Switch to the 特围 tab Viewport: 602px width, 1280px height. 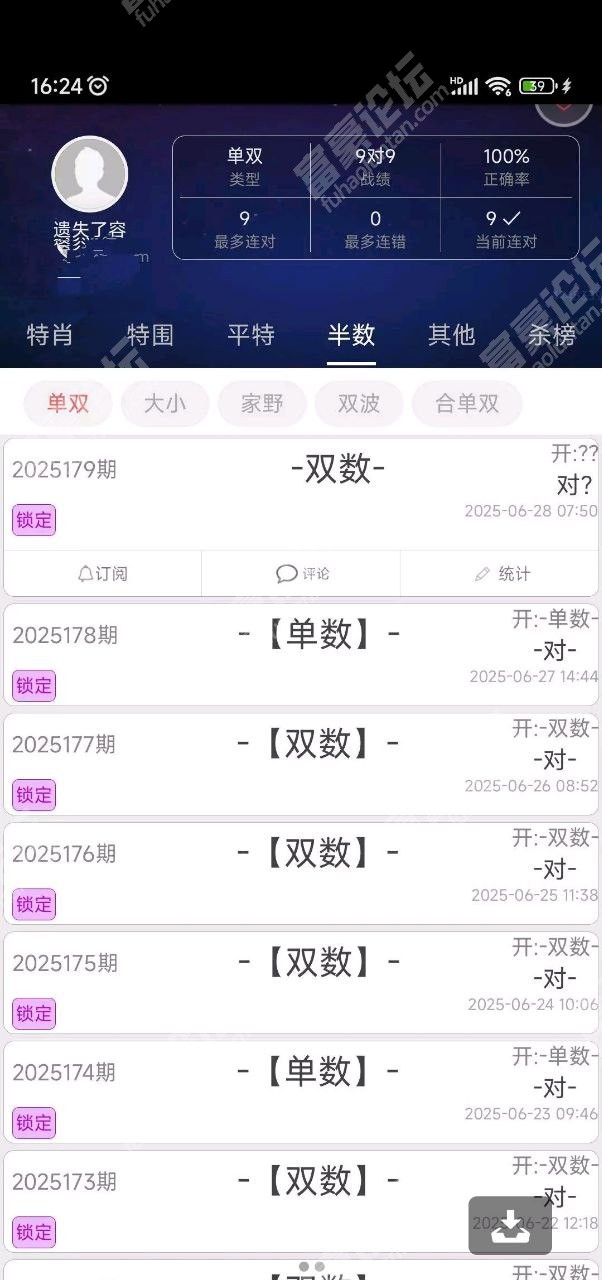(150, 335)
